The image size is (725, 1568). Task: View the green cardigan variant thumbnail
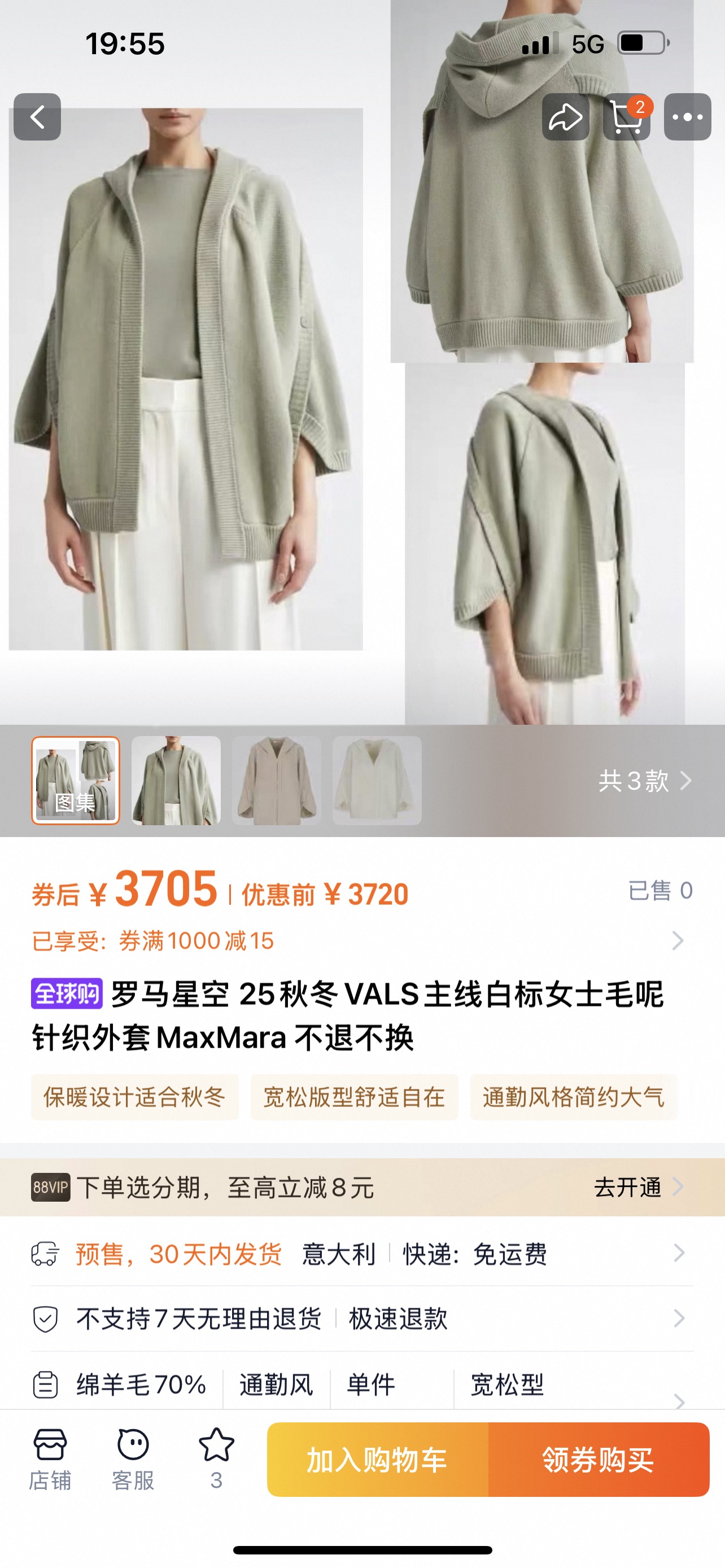(x=176, y=781)
